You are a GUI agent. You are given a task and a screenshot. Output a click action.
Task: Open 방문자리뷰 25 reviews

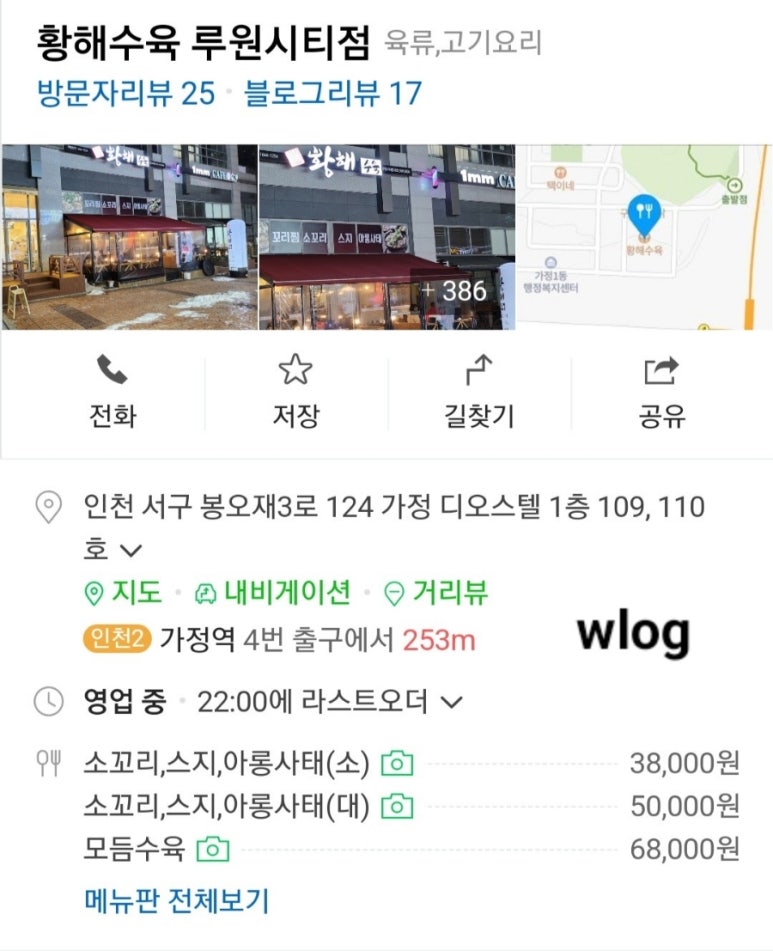[126, 94]
